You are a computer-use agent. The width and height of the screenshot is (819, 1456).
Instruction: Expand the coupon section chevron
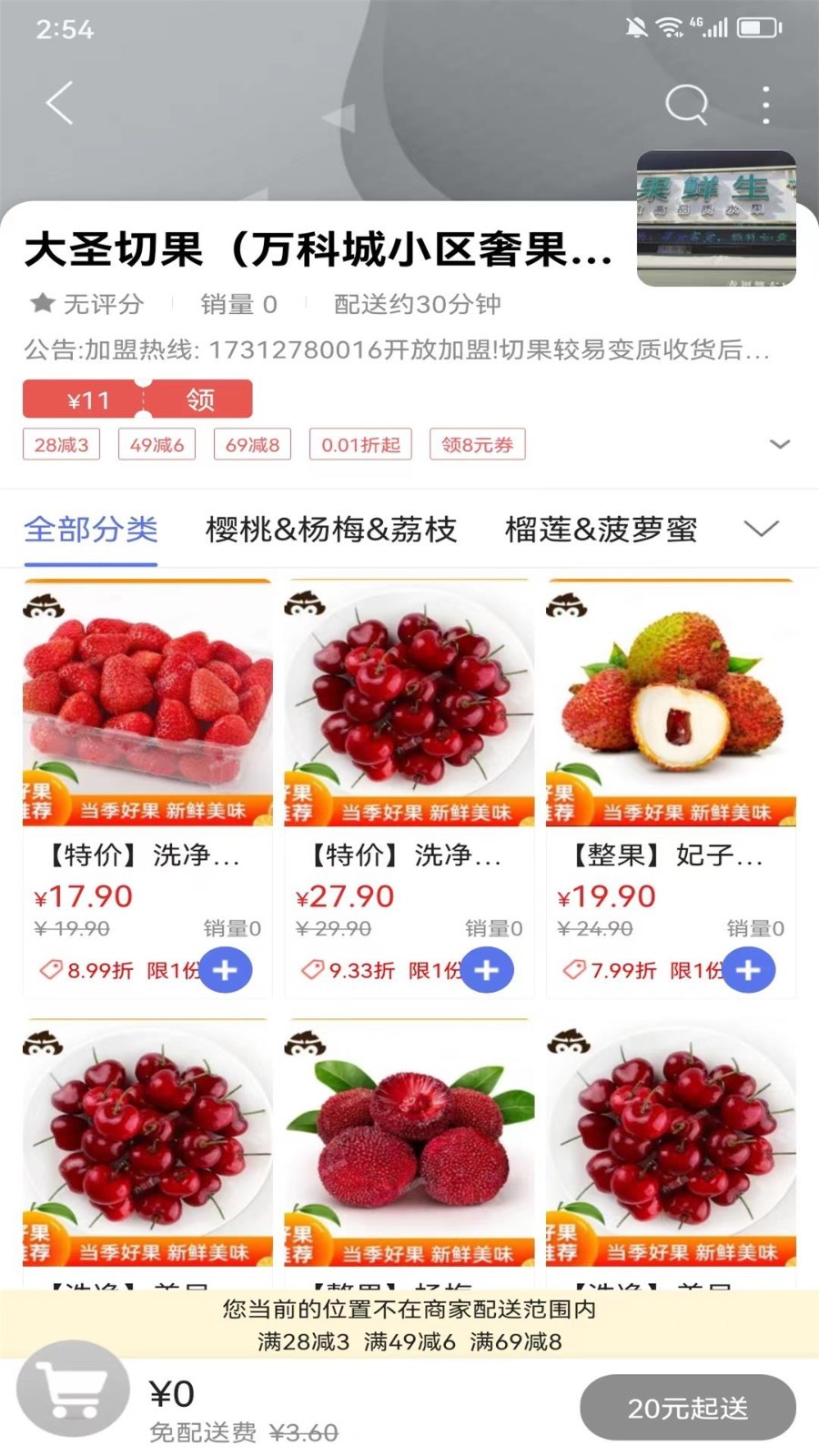[780, 444]
